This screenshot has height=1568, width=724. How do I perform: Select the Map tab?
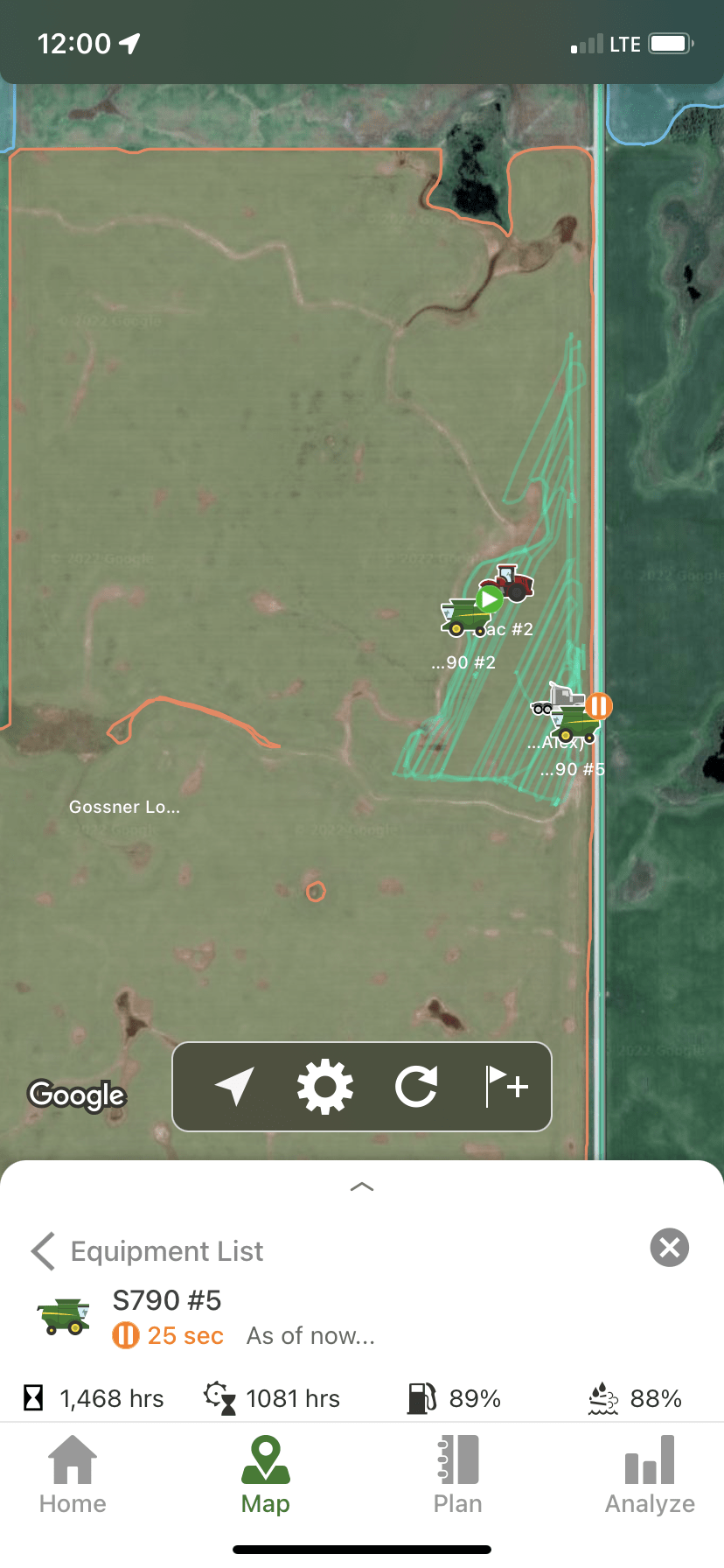pos(266,1475)
